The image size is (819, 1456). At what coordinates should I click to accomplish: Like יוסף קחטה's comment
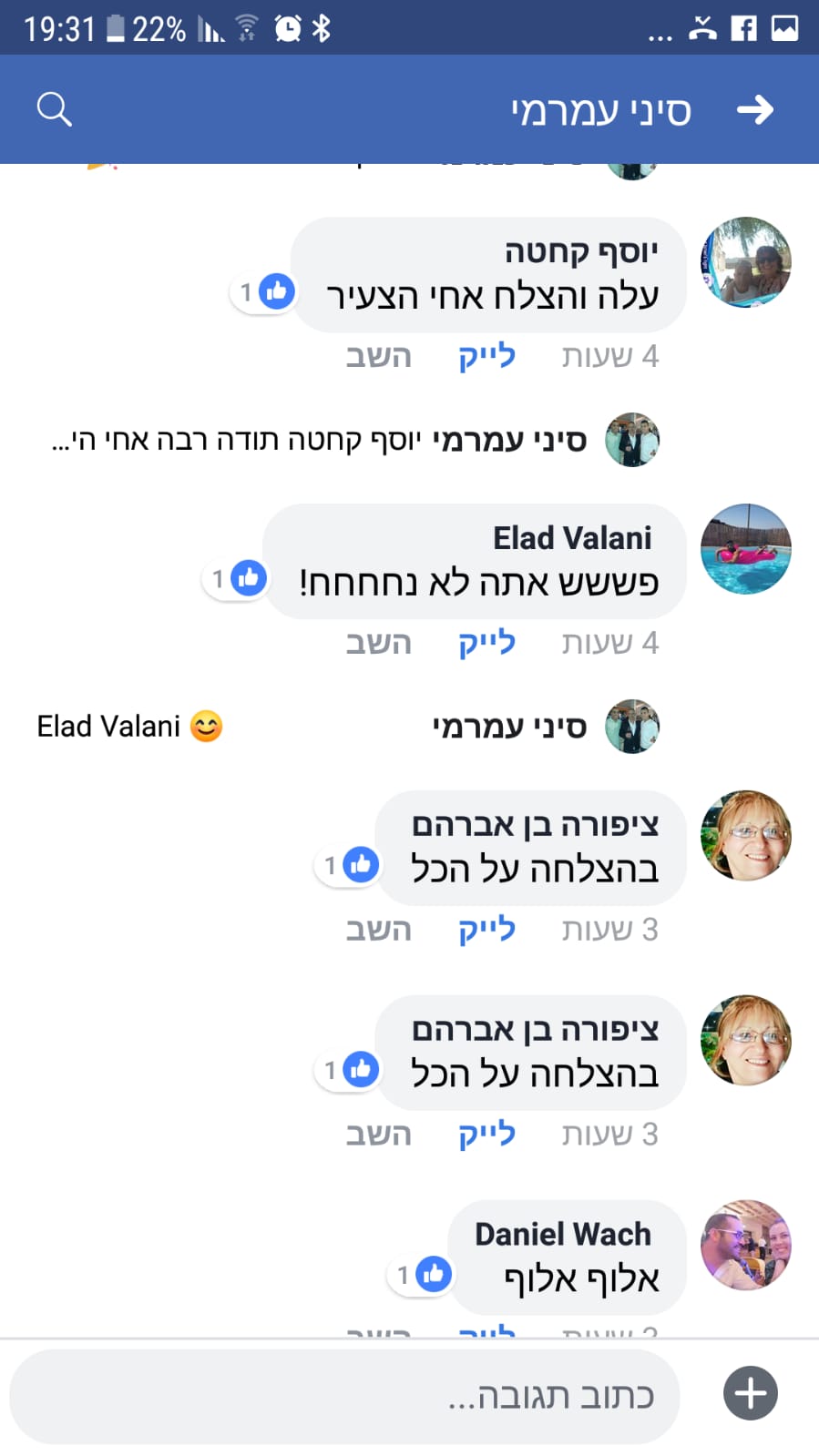486,356
